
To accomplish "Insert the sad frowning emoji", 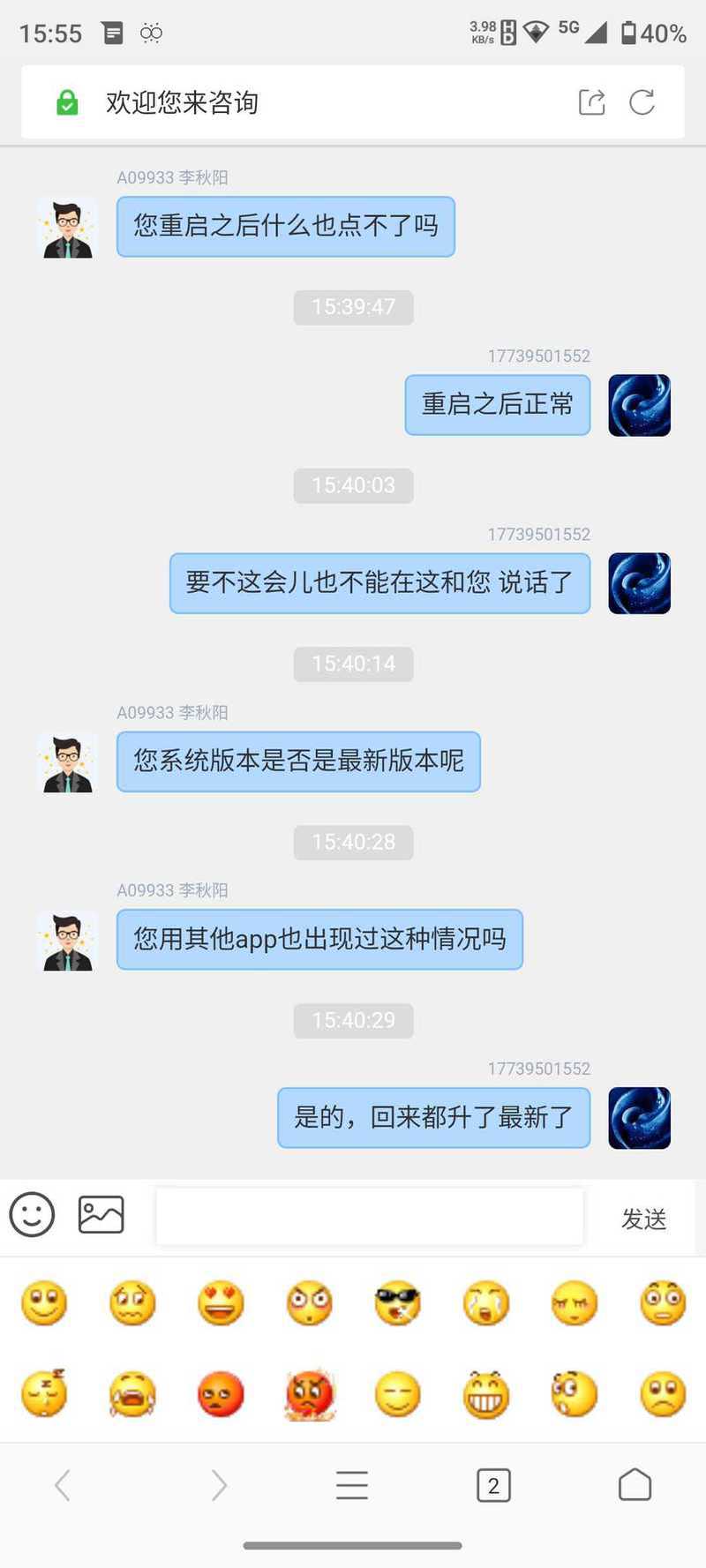I will pos(662,1395).
